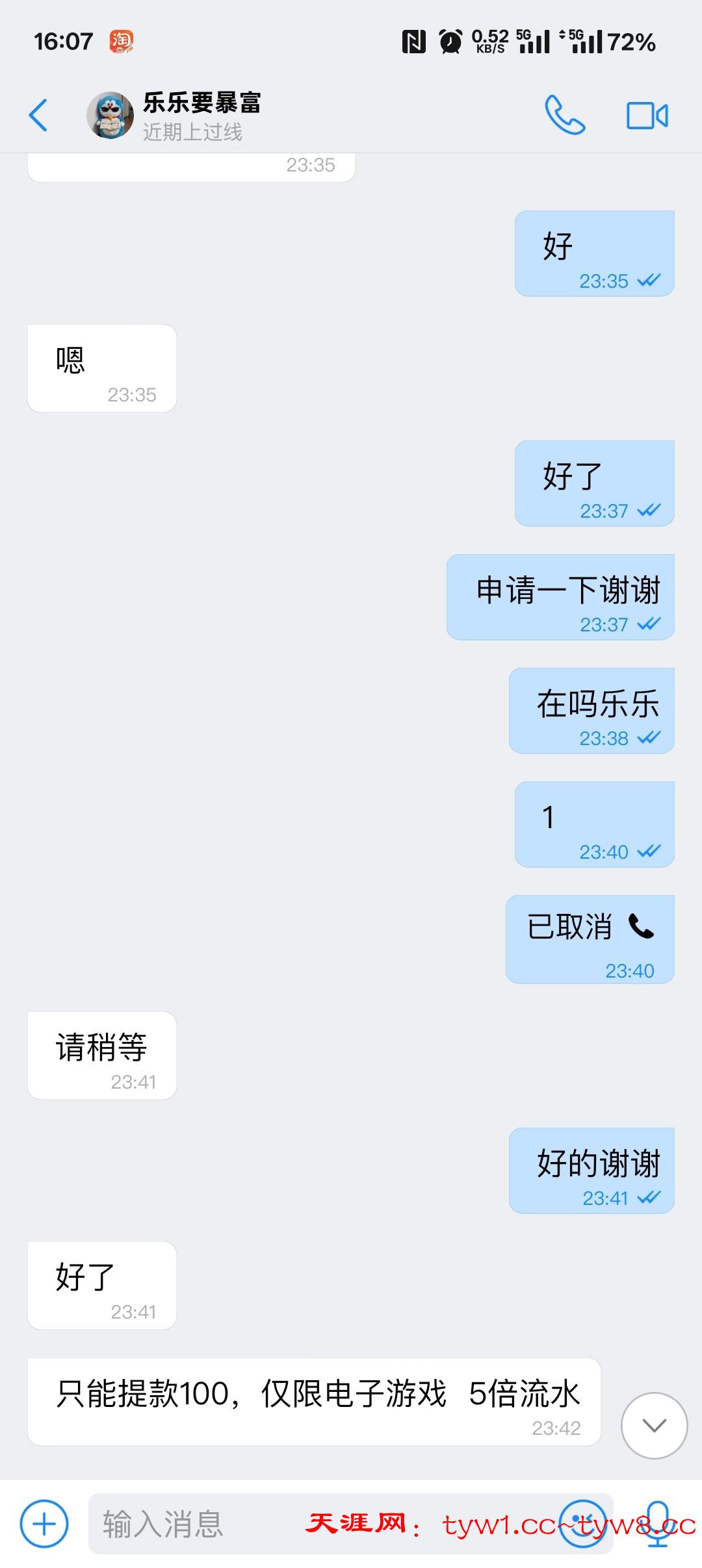The image size is (702, 1568).
Task: Start a video call with 乐乐要暴富
Action: point(647,116)
